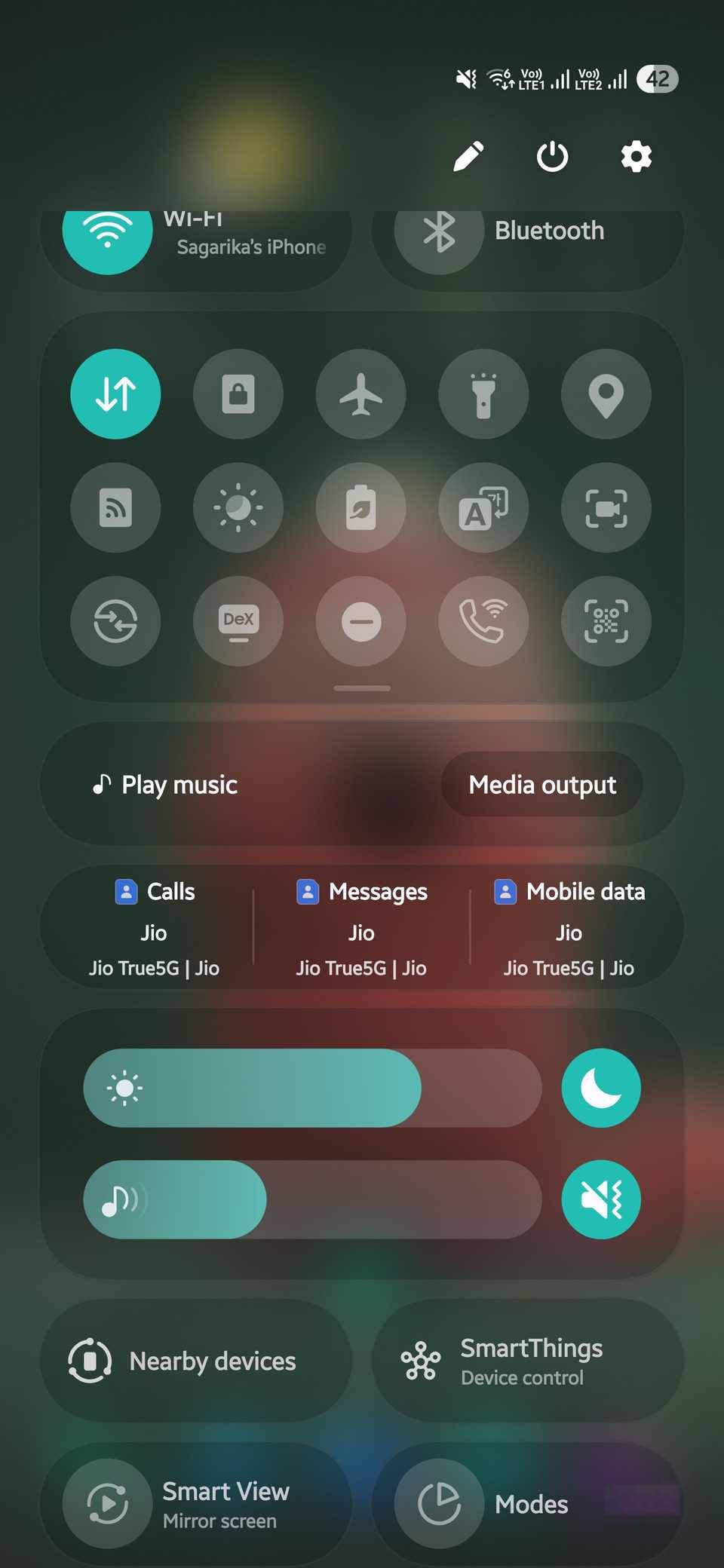Image resolution: width=724 pixels, height=1568 pixels.
Task: Turn on Do not disturb
Action: (x=361, y=621)
